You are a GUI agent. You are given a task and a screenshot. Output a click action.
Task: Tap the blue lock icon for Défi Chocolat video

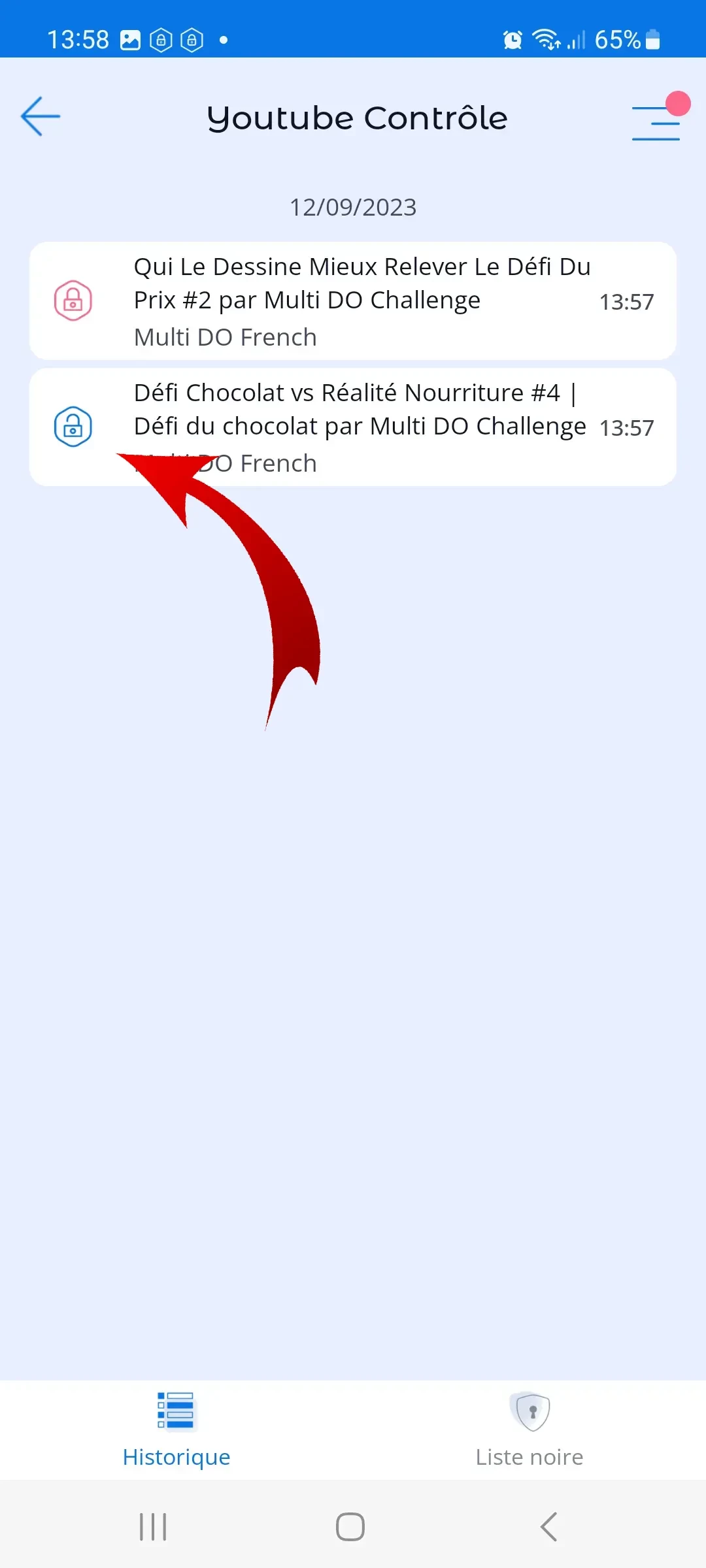pos(73,427)
